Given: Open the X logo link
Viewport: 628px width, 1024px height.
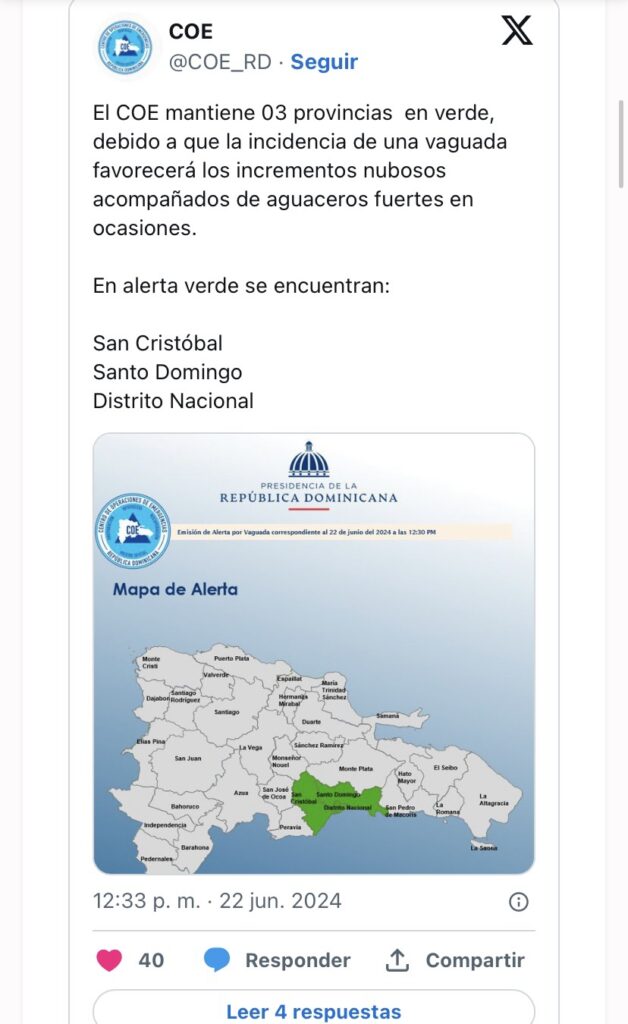Looking at the screenshot, I should tap(516, 32).
